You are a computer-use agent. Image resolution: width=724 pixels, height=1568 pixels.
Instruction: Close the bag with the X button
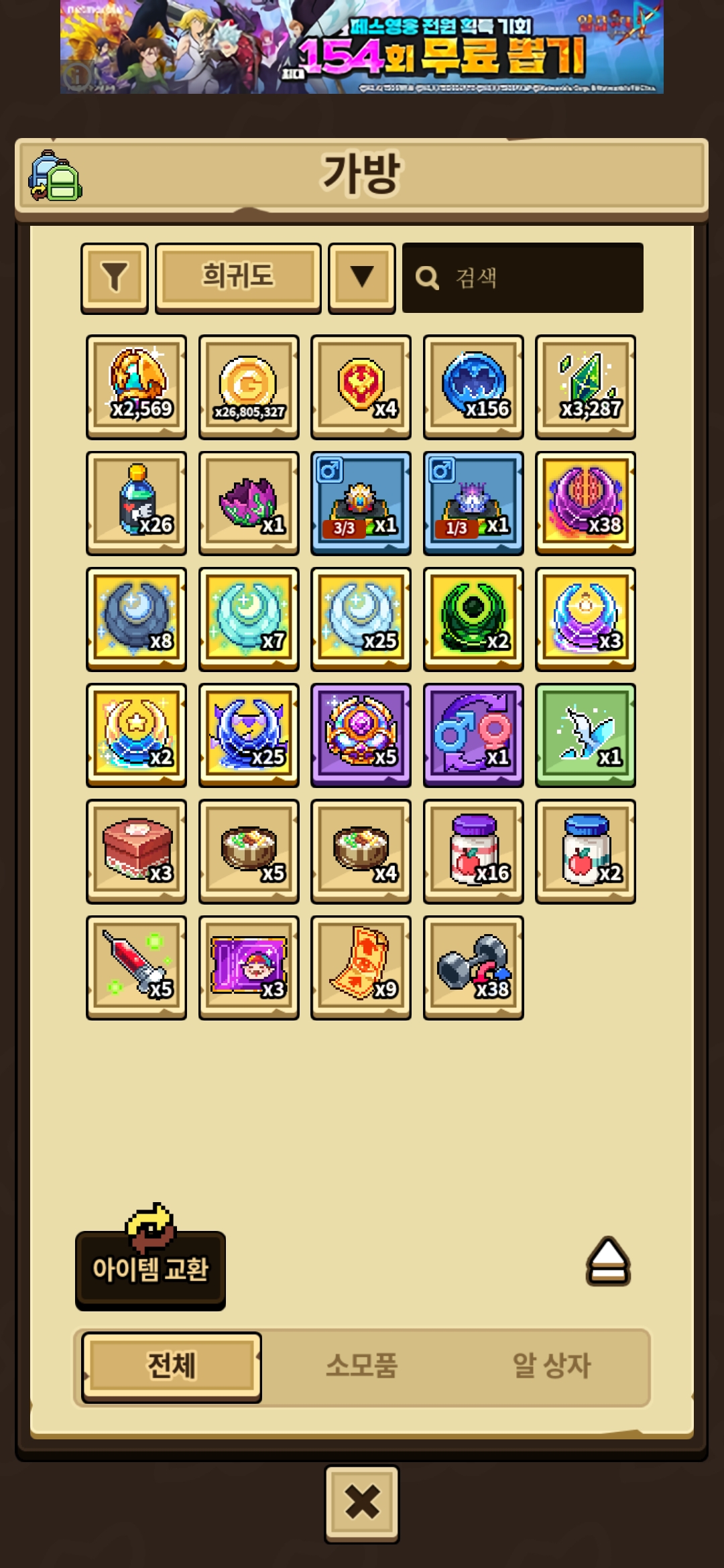tap(362, 1503)
